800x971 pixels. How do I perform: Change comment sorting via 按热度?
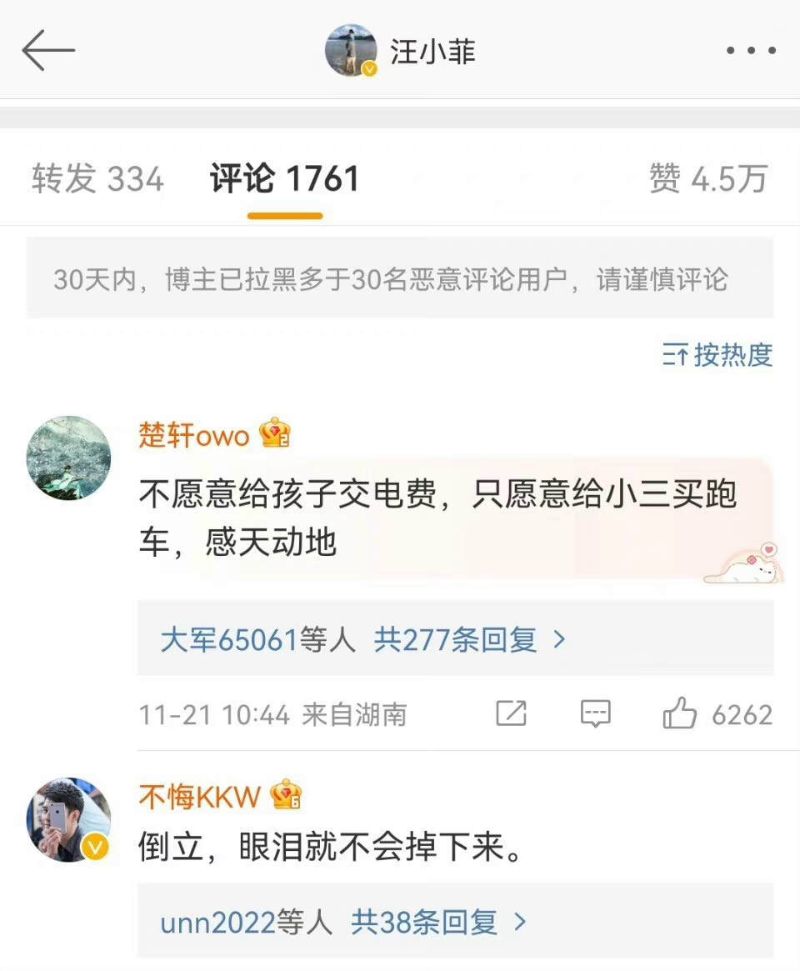(718, 354)
